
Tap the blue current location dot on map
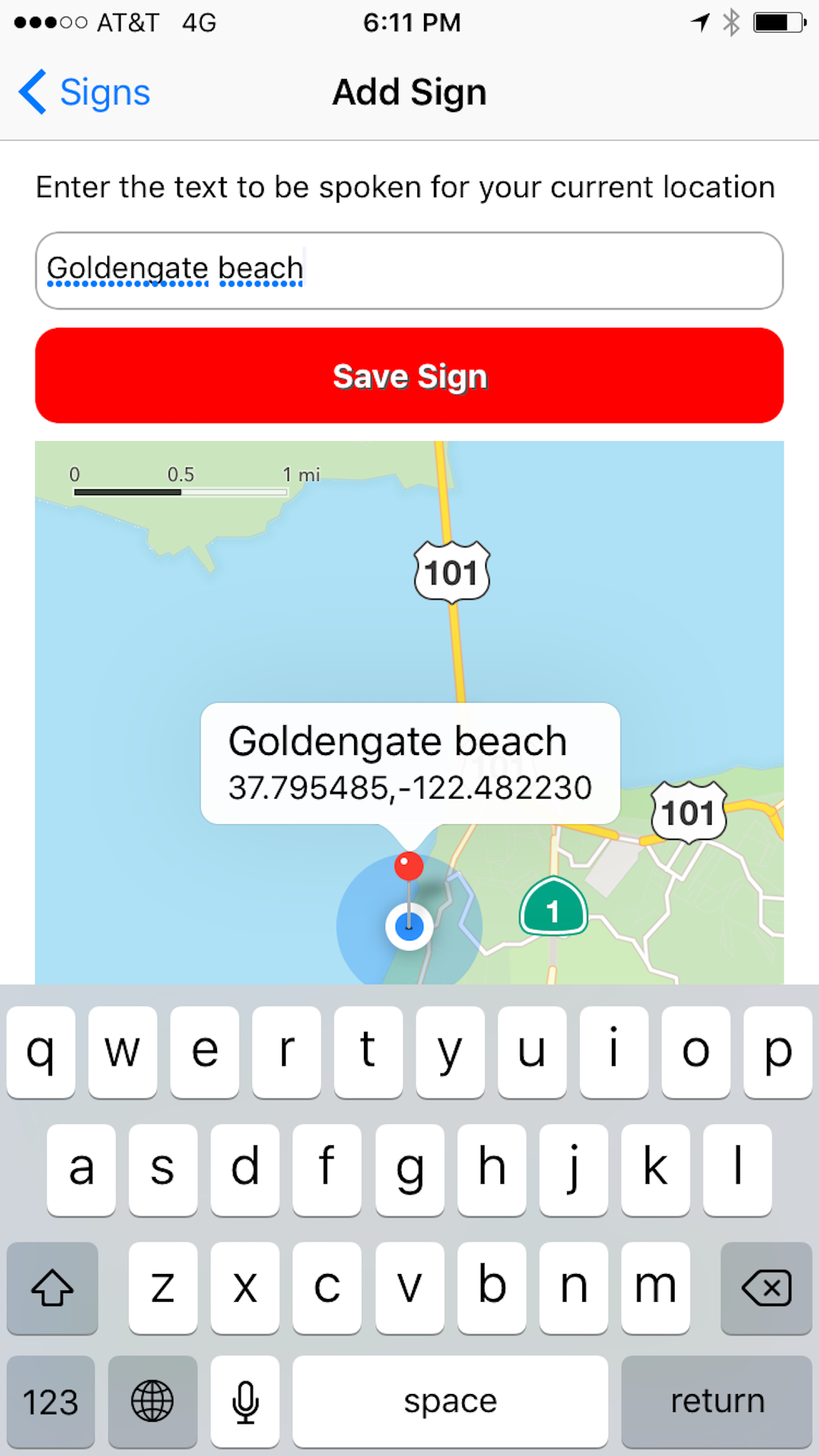[409, 926]
